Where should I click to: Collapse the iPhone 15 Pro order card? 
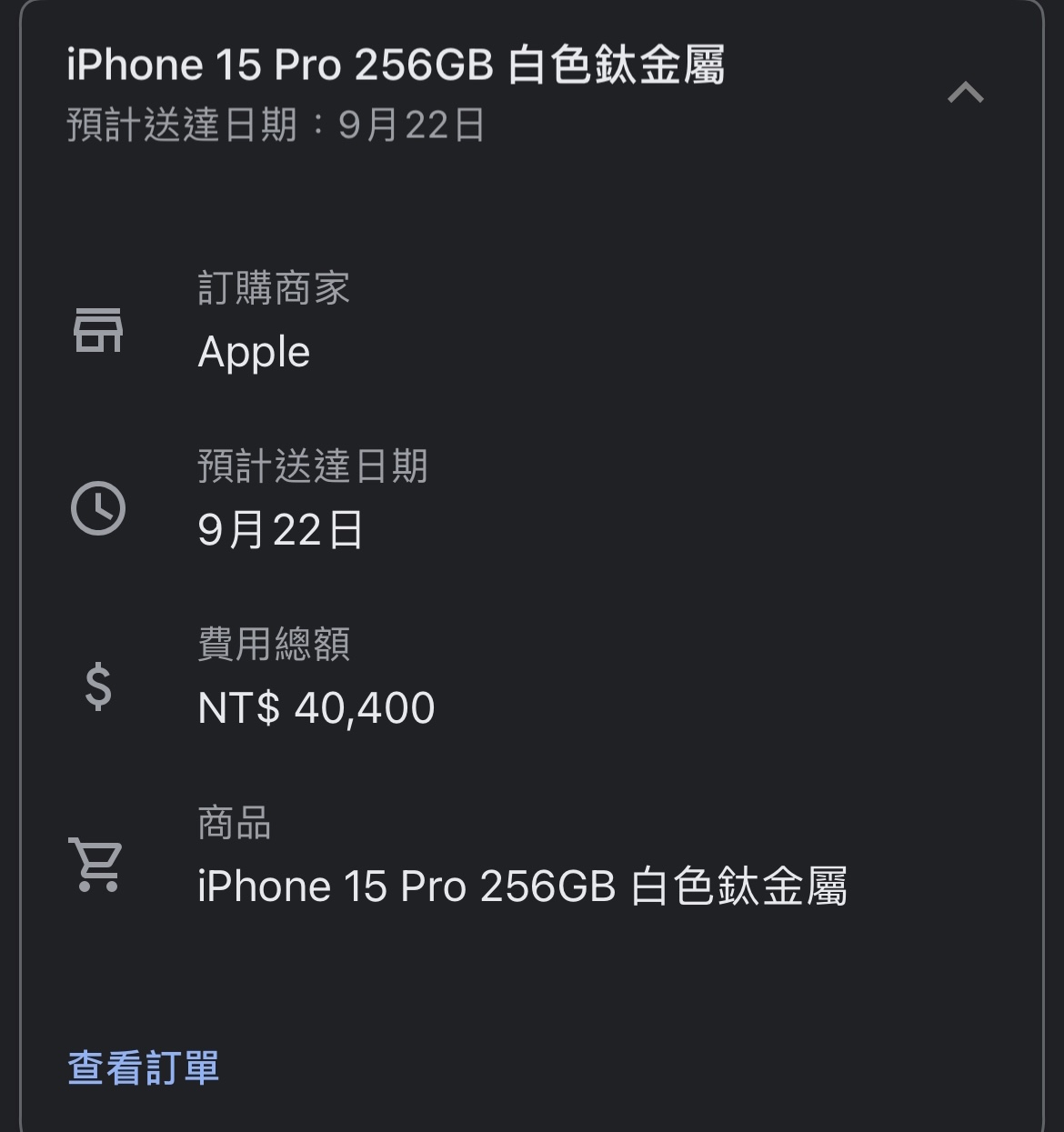tap(965, 93)
